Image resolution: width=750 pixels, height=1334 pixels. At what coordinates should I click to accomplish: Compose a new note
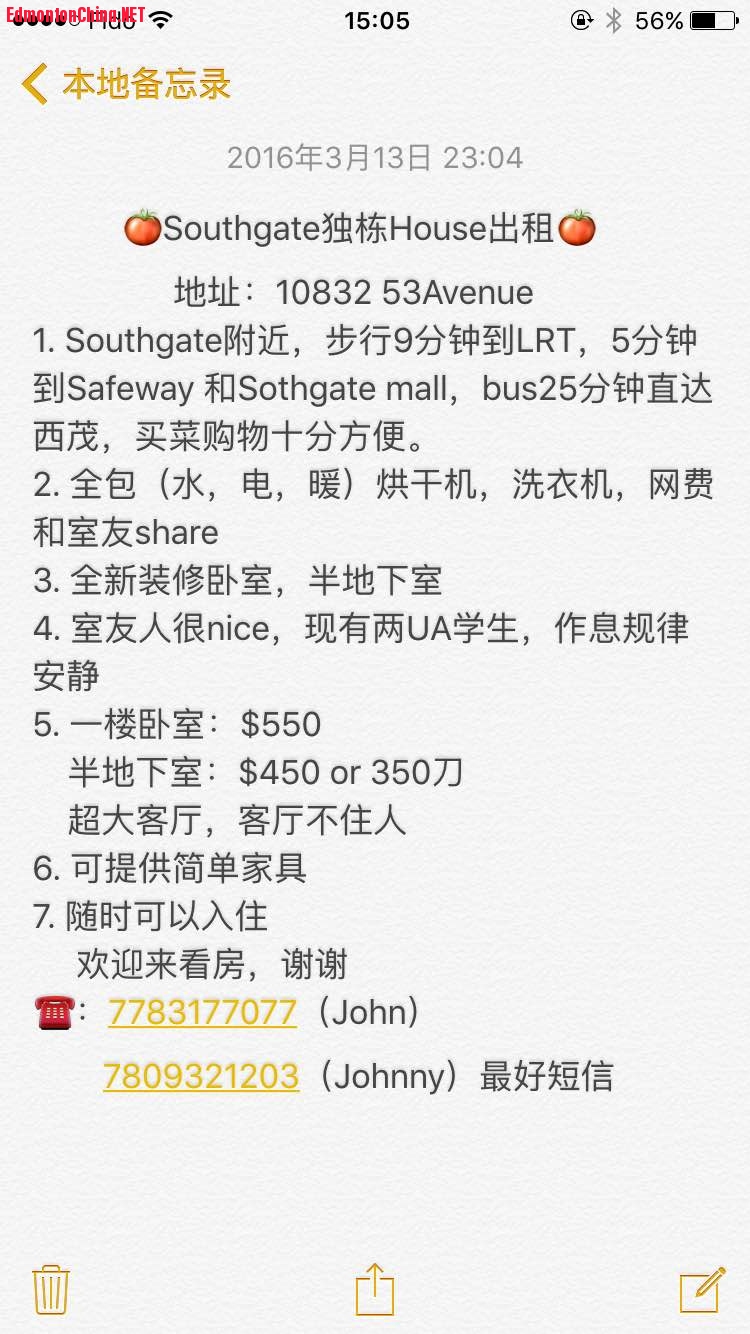702,1289
